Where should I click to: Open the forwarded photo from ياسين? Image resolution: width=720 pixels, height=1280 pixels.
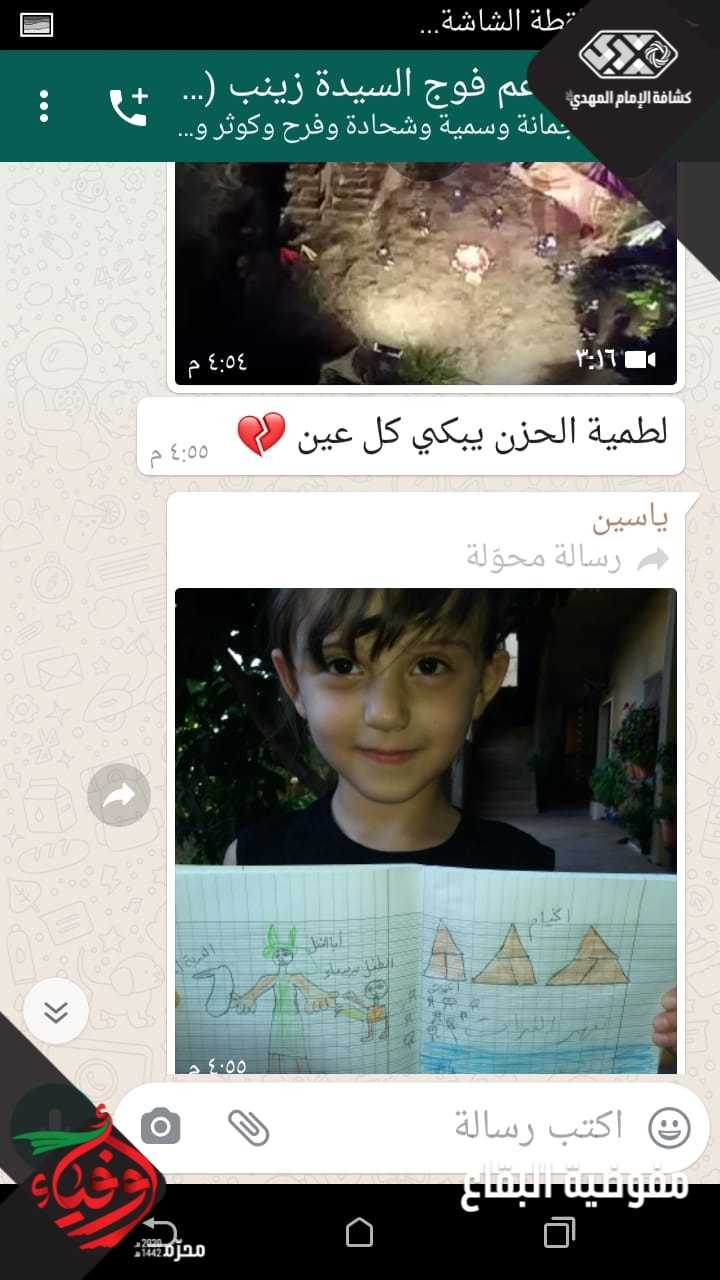[x=426, y=830]
